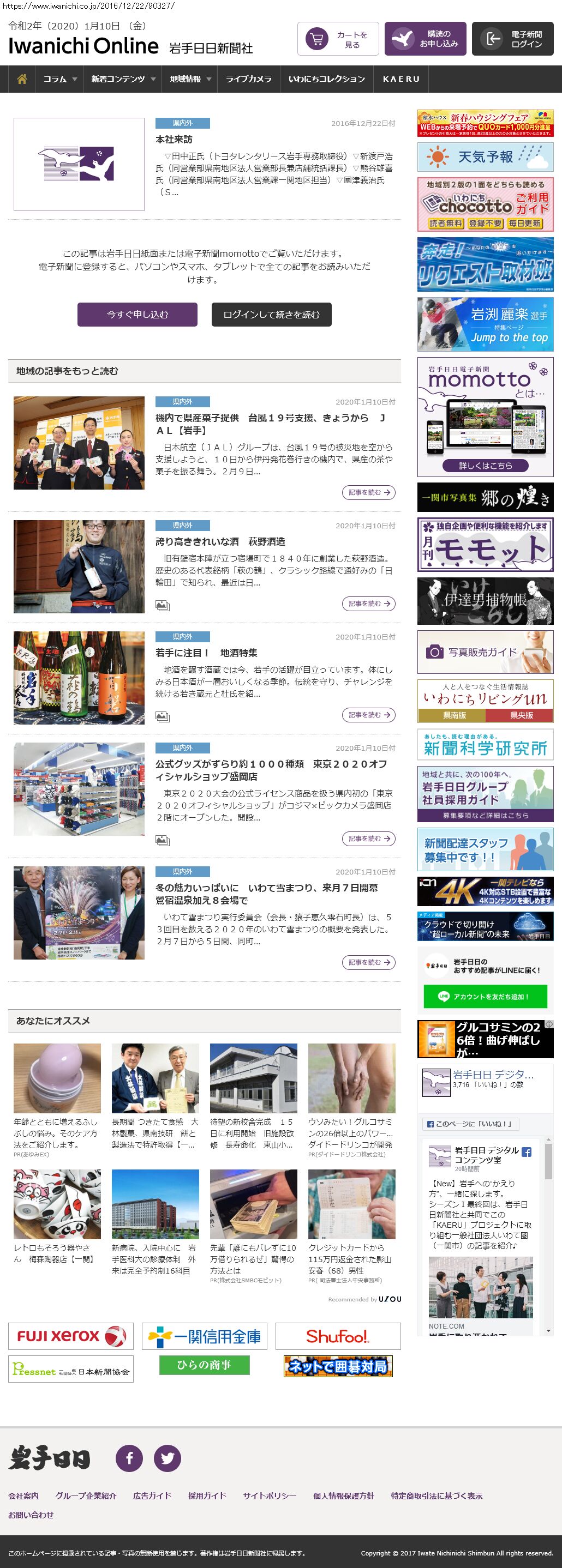Tap 今すぐ申し込む button
The image size is (562, 1568).
pos(137,315)
